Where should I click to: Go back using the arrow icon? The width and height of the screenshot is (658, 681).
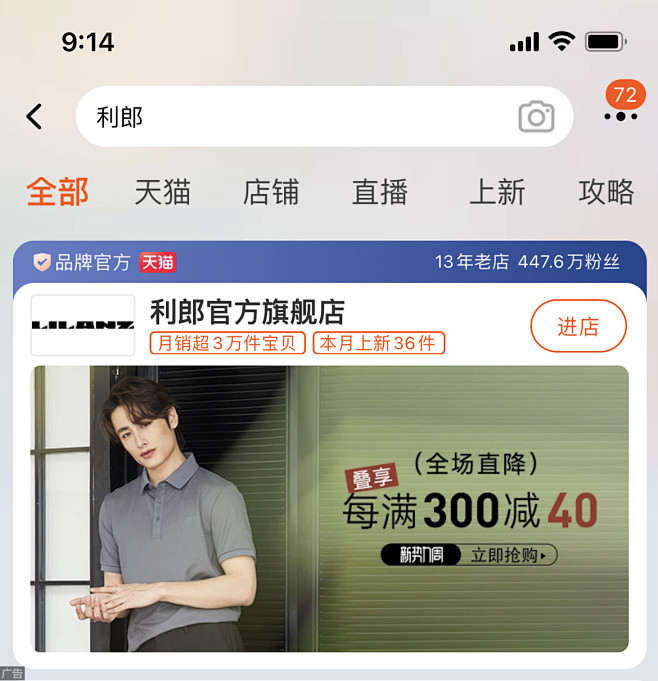pyautogui.click(x=34, y=117)
